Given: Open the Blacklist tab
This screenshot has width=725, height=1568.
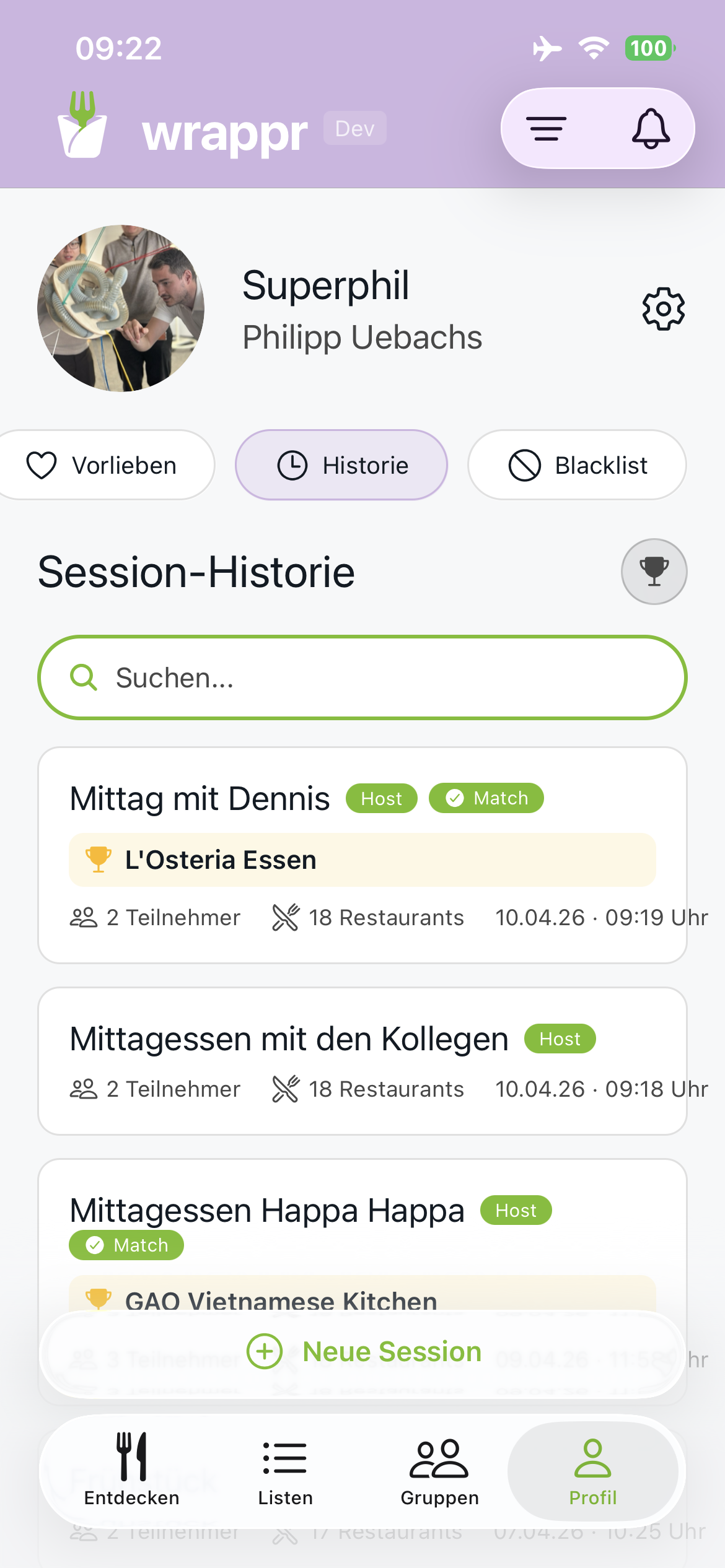Looking at the screenshot, I should [576, 464].
